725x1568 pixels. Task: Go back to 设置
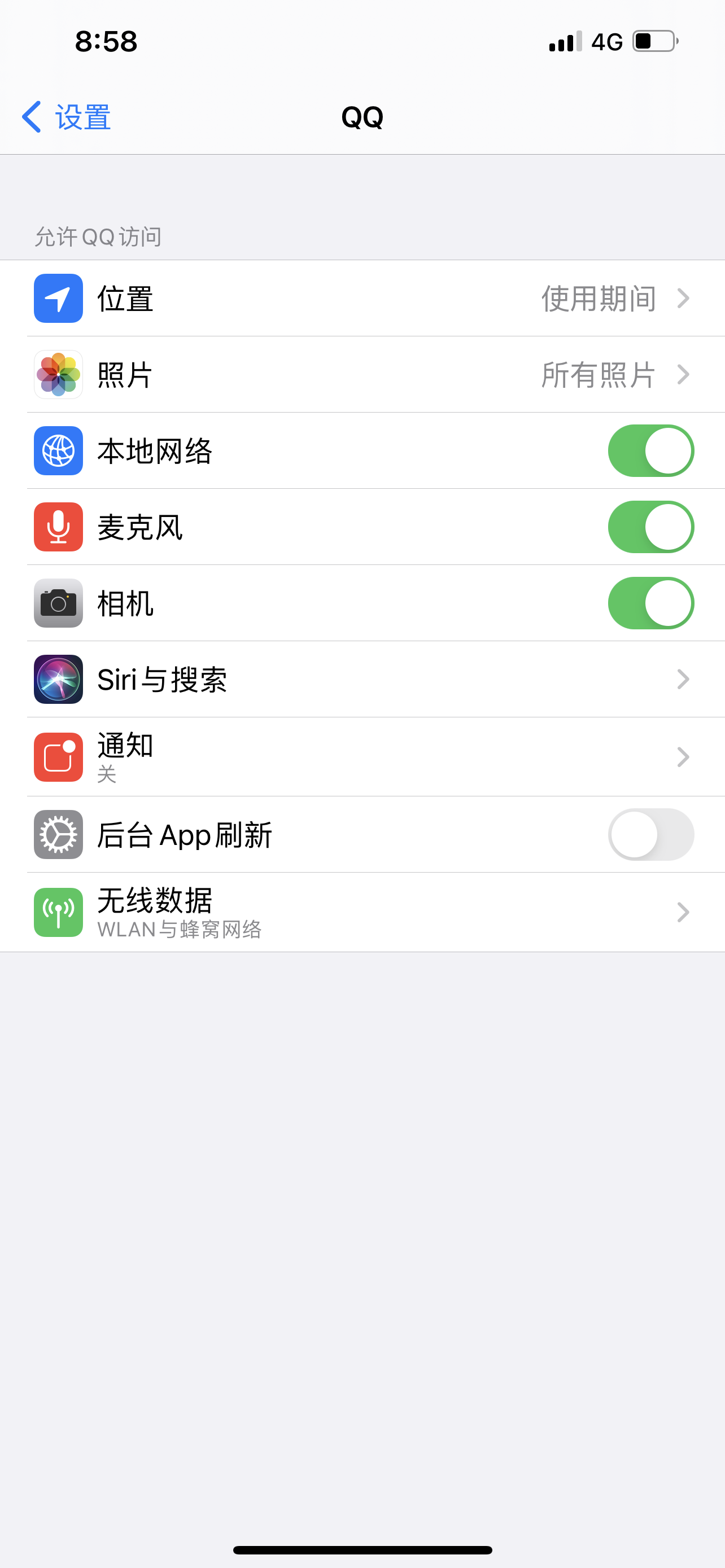coord(65,116)
